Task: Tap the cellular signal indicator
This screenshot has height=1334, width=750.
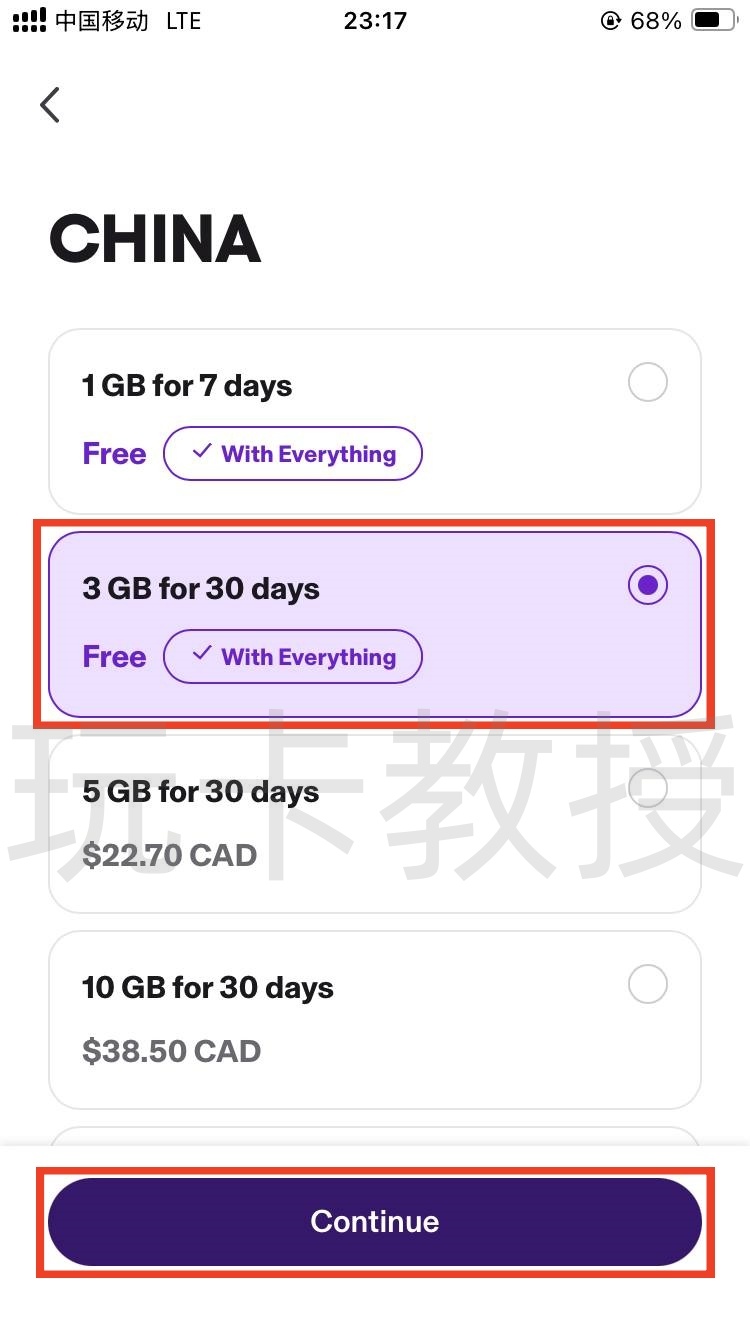Action: [x=27, y=20]
